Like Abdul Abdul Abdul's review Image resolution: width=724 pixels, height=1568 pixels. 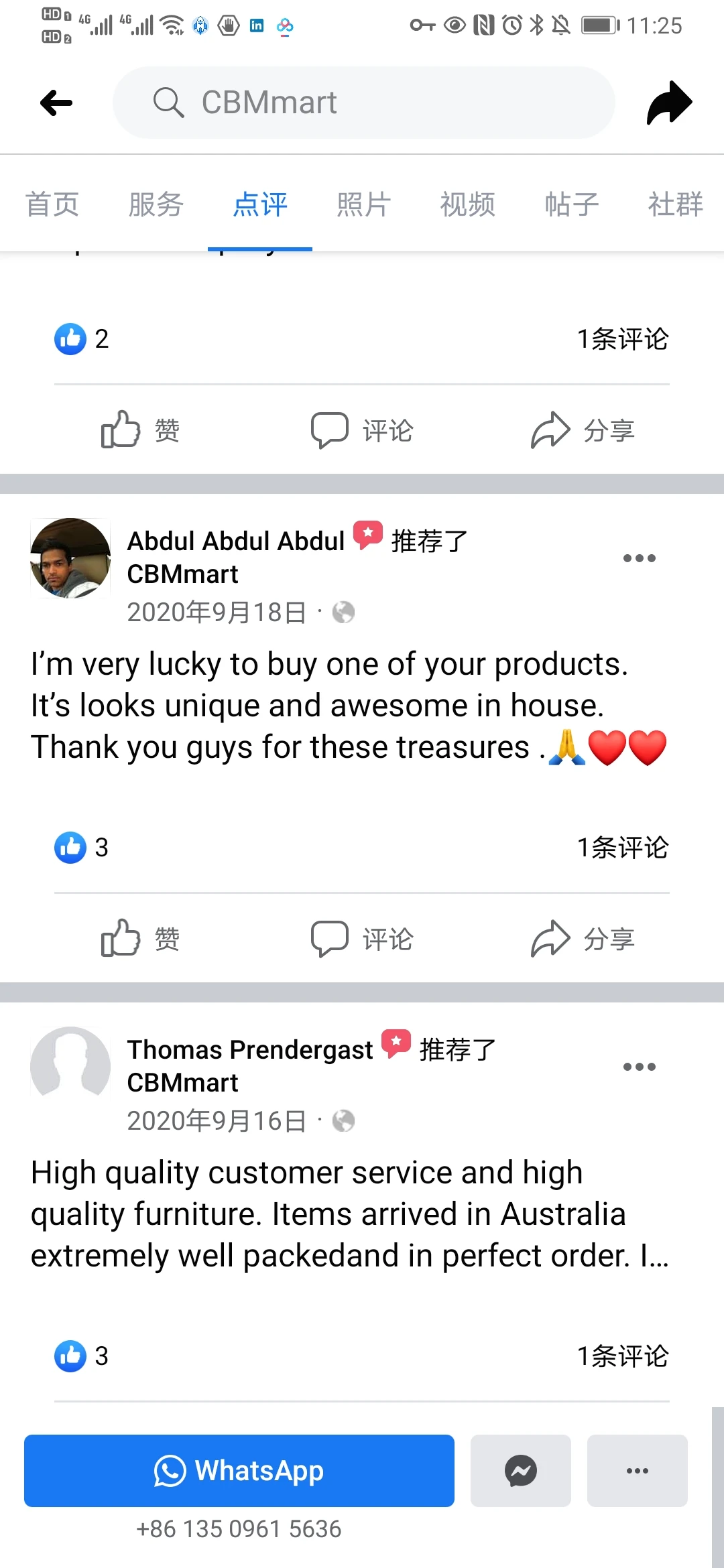click(x=141, y=938)
